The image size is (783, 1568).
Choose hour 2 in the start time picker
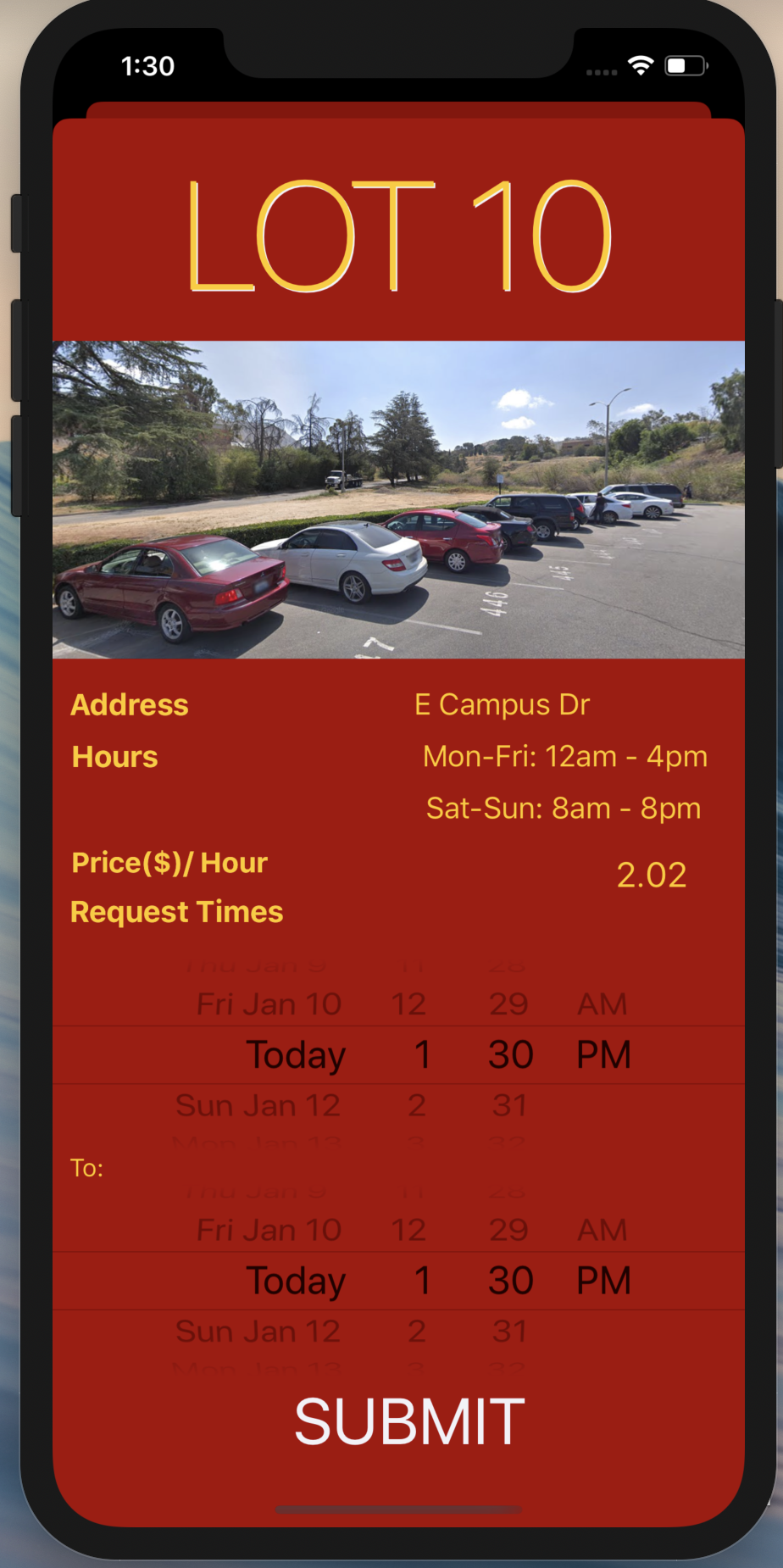416,1105
